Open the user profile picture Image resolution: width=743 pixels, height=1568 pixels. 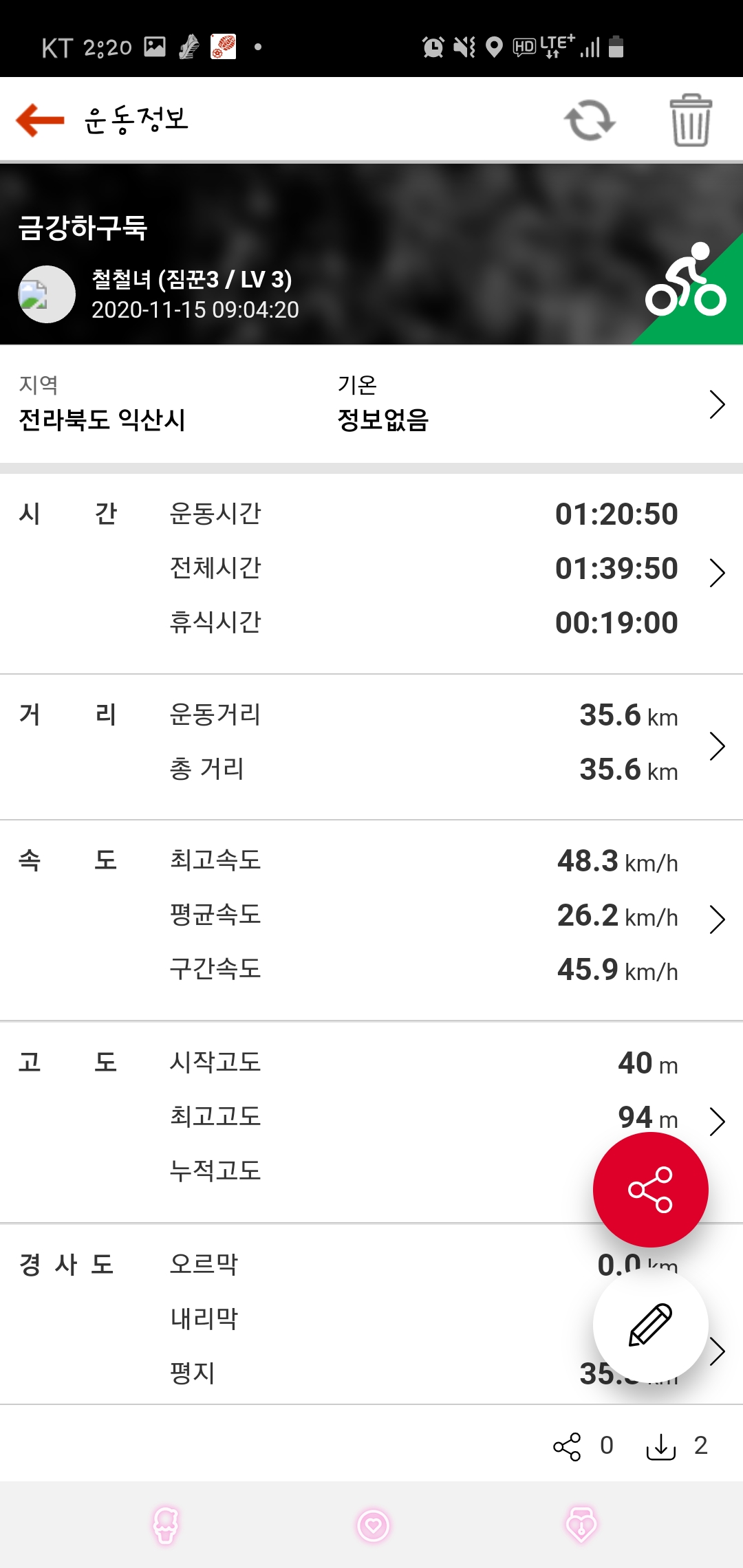tap(46, 294)
